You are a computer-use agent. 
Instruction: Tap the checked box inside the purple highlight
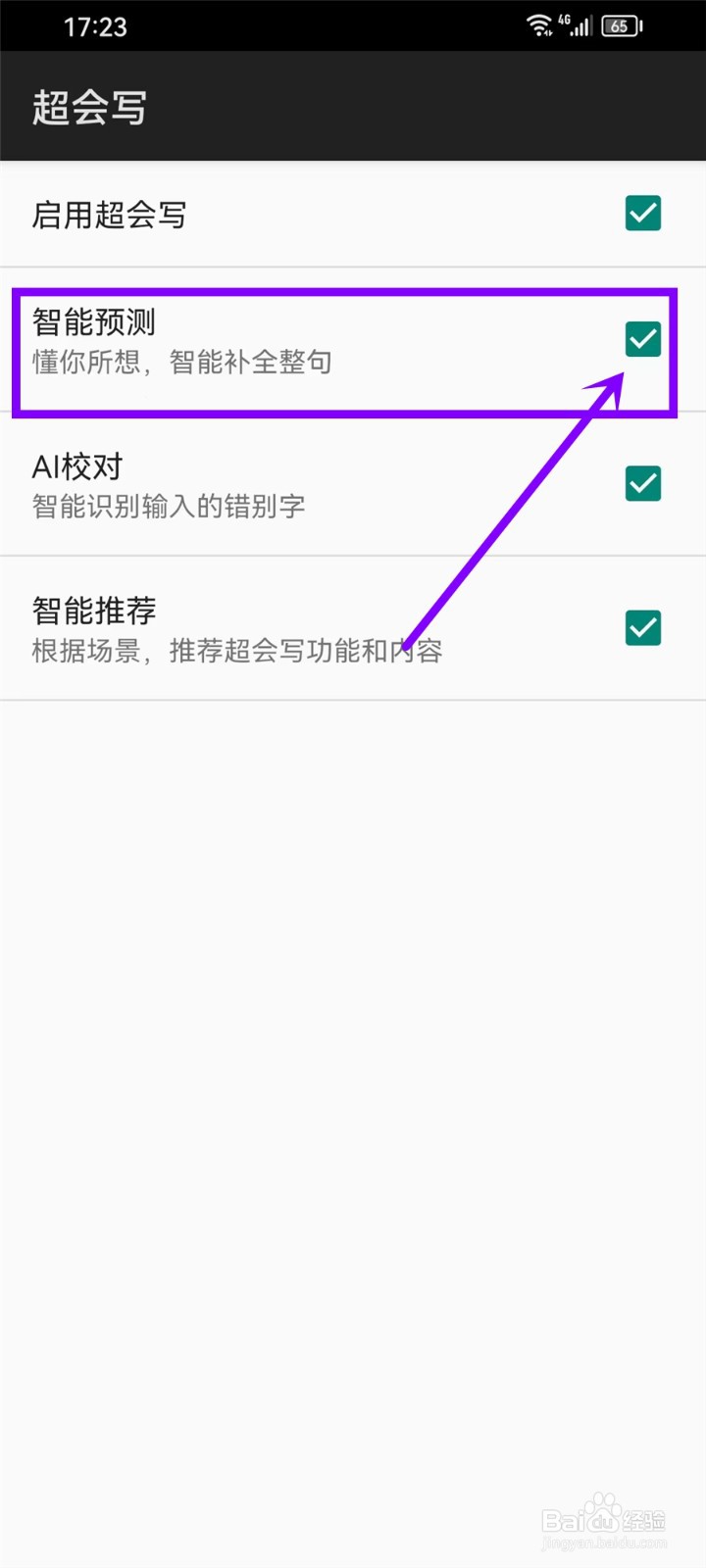[x=642, y=339]
